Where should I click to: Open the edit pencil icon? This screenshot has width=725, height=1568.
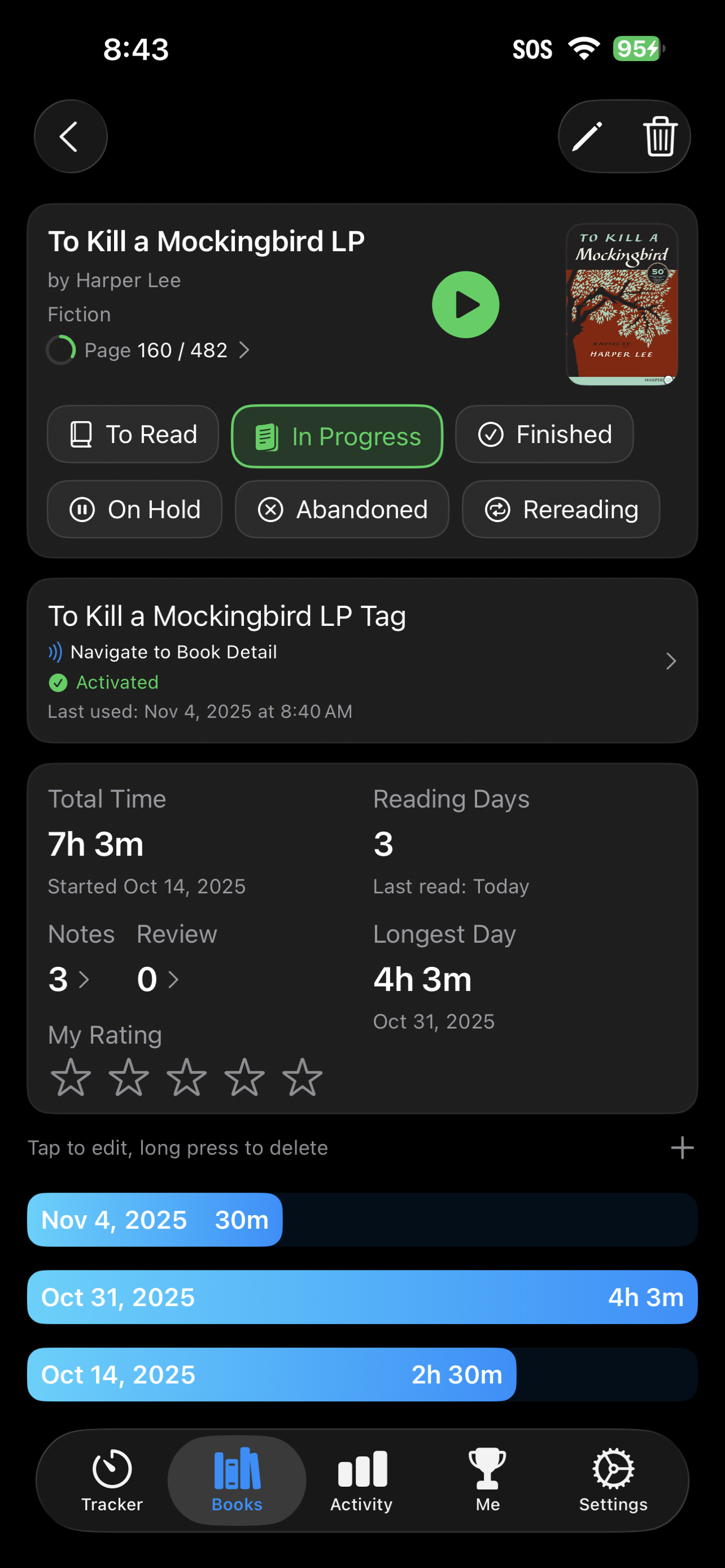[588, 137]
